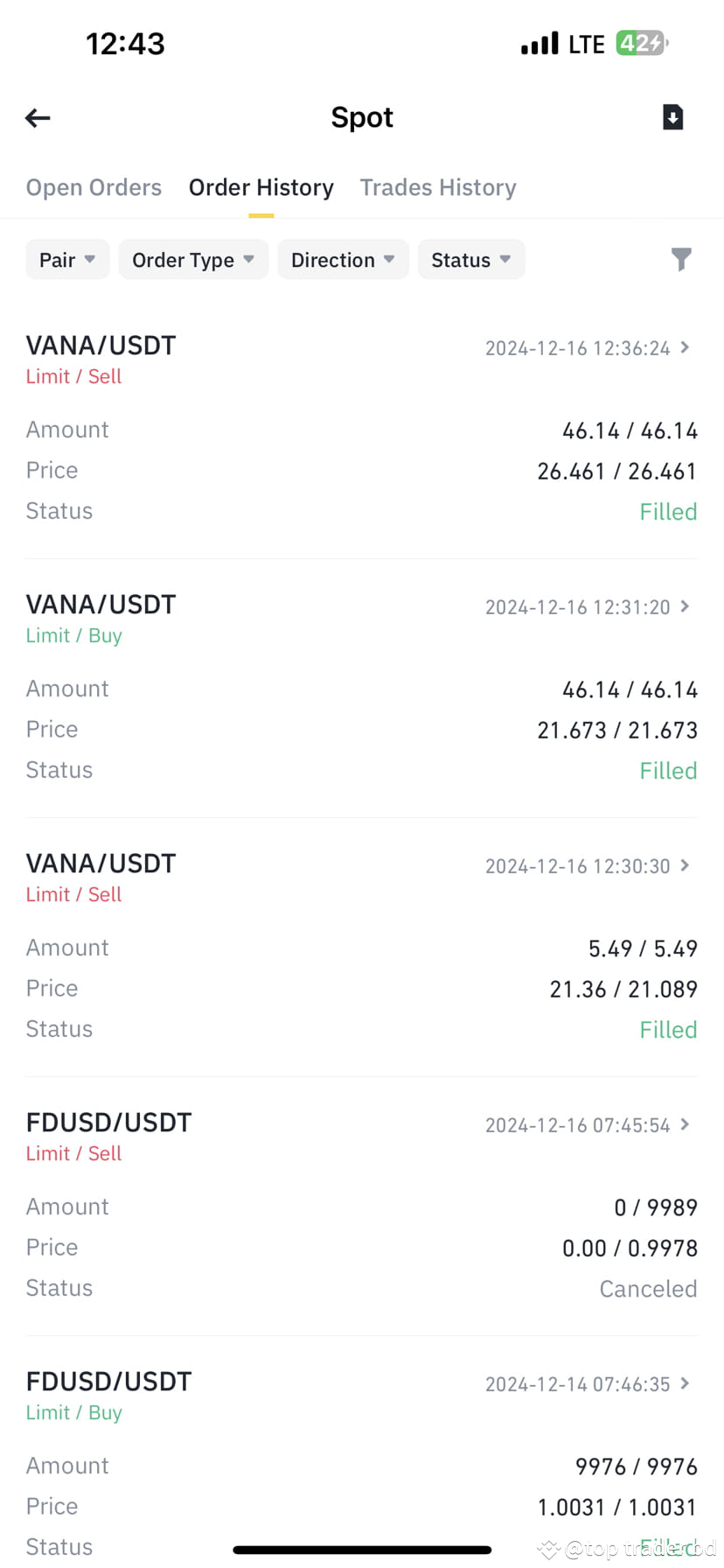Switch to the Trades History tab
The image size is (724, 1568).
point(438,187)
